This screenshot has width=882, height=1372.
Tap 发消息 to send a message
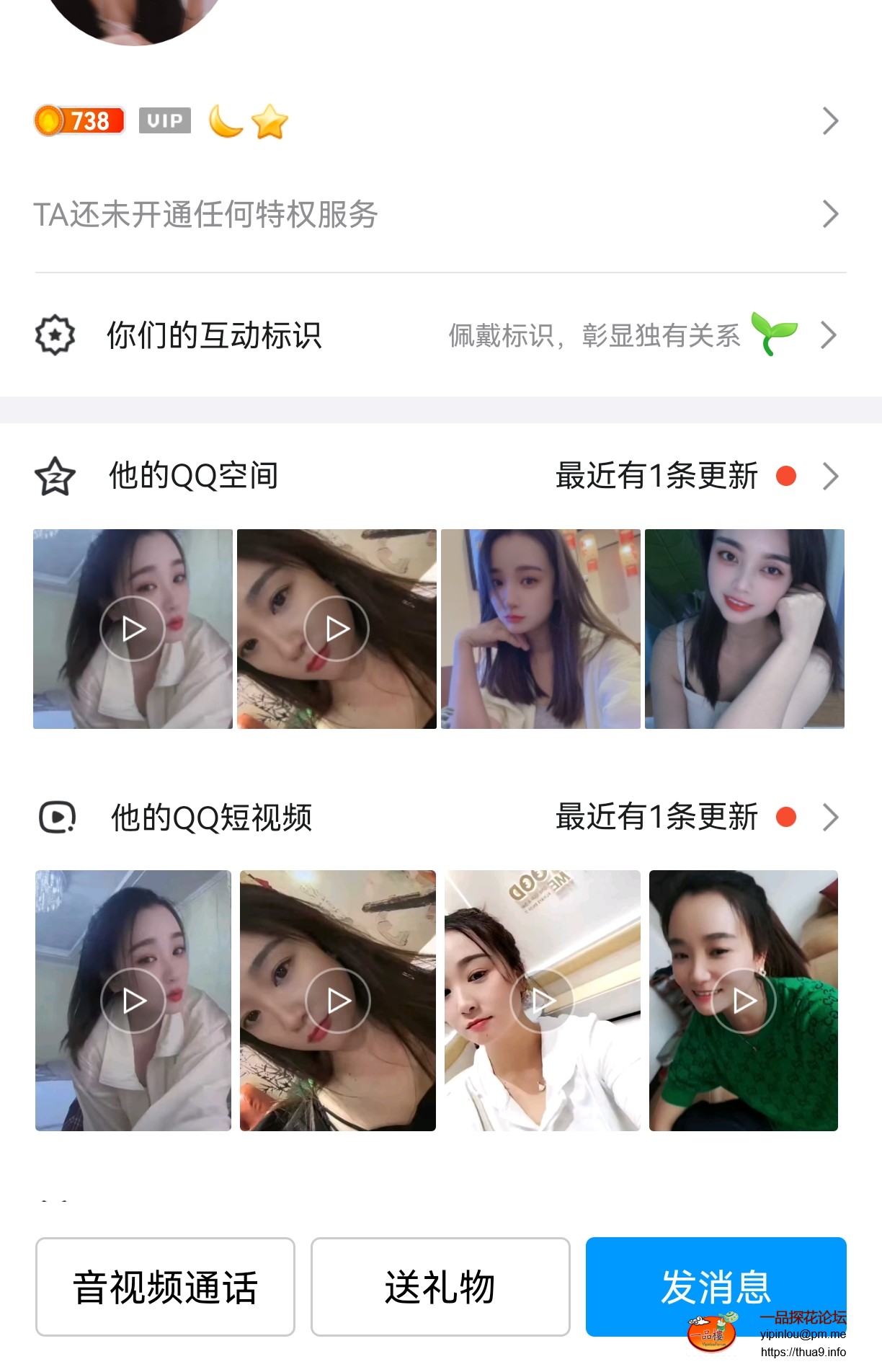pos(716,1285)
